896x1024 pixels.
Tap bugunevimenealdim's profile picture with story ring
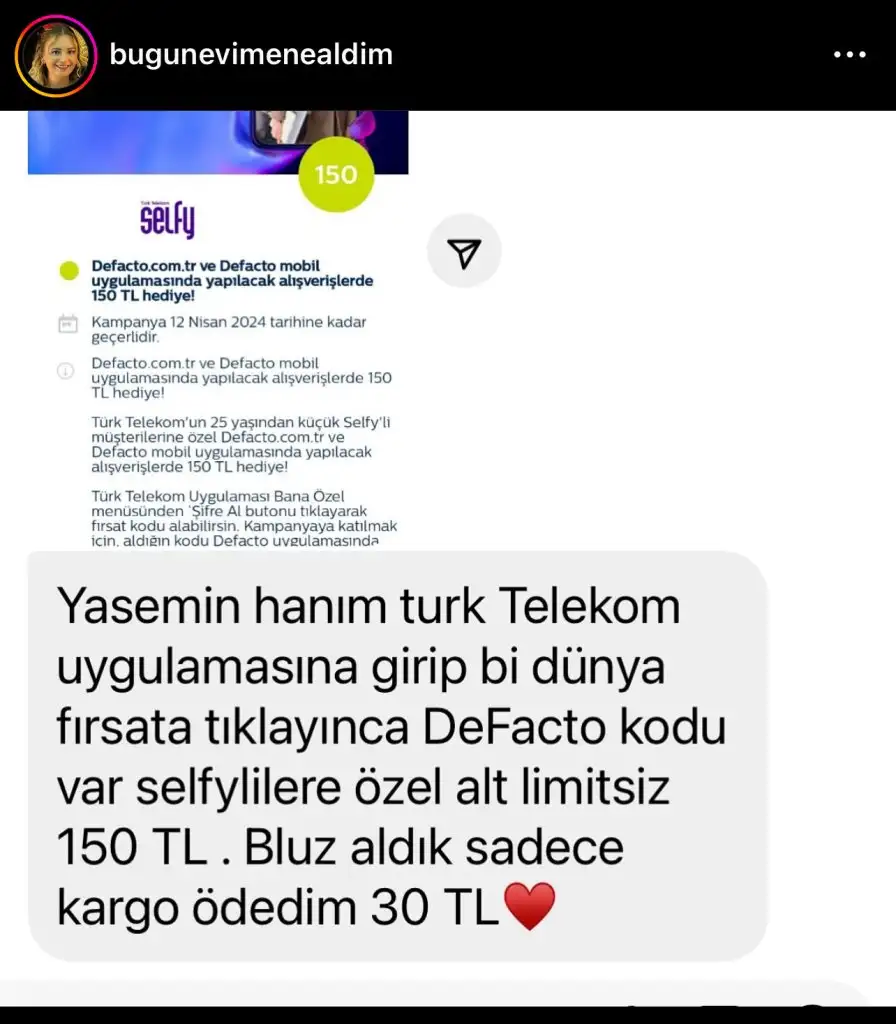click(56, 55)
